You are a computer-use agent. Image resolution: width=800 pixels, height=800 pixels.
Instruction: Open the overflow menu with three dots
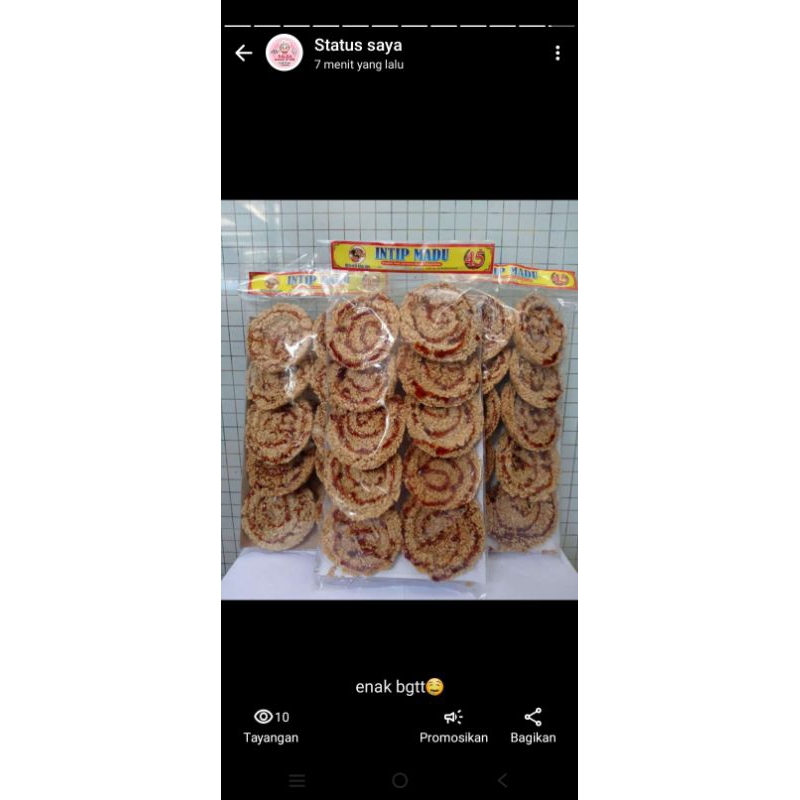pos(557,53)
